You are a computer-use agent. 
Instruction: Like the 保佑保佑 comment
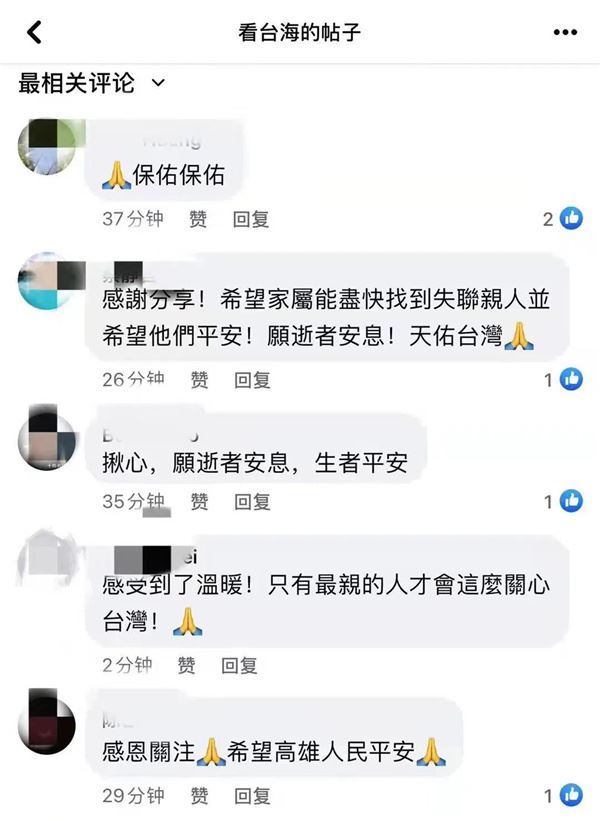200,219
